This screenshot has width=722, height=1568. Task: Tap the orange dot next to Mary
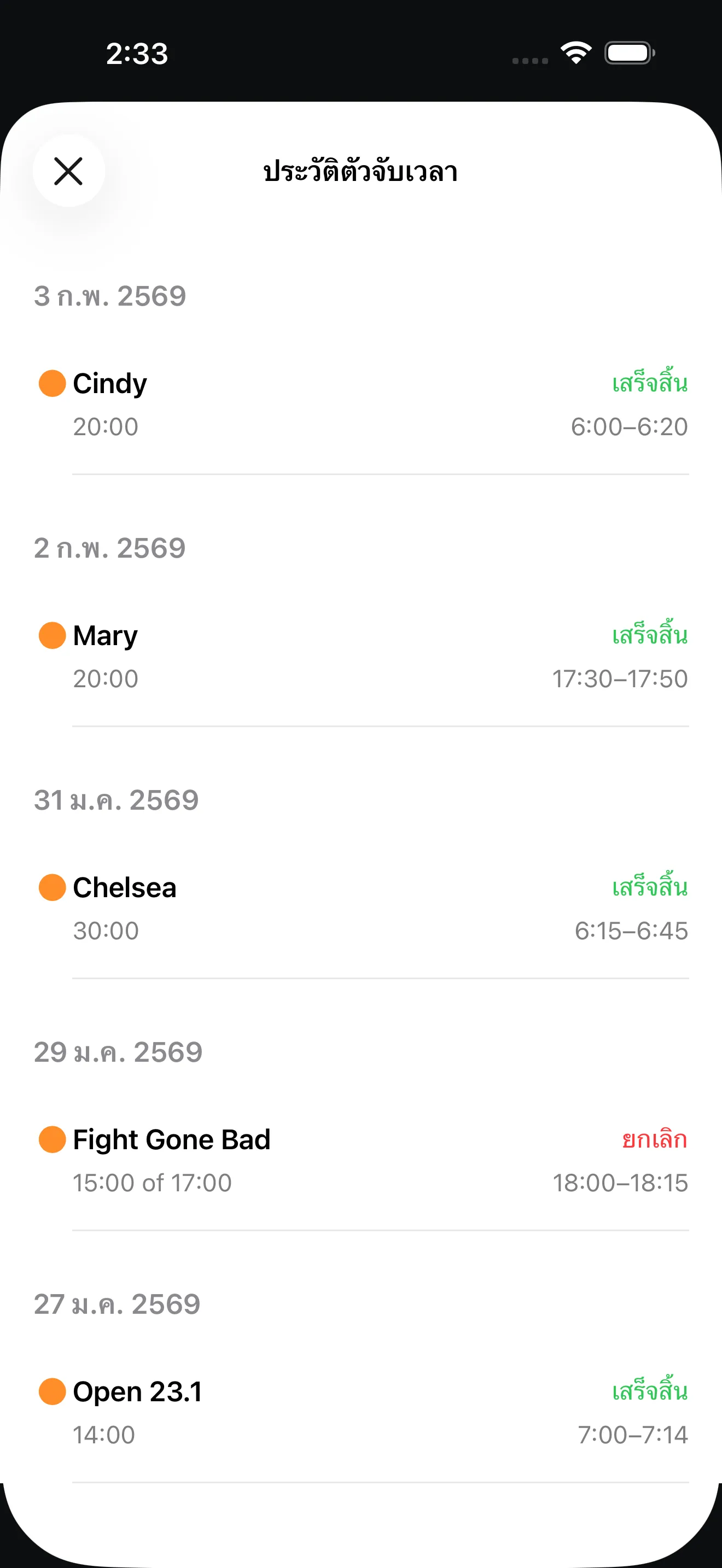pos(52,636)
